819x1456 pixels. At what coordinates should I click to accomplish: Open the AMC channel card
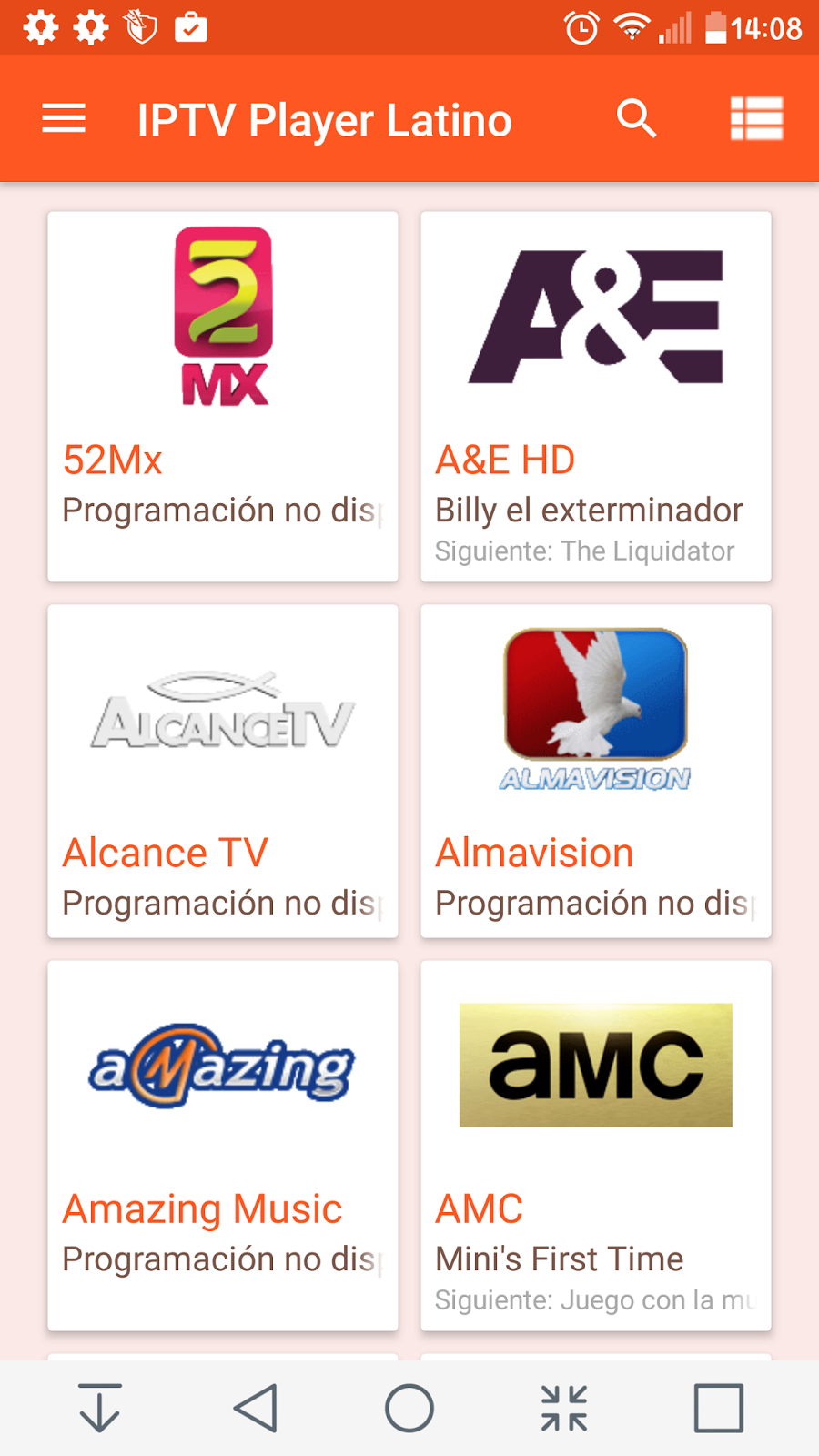596,1146
